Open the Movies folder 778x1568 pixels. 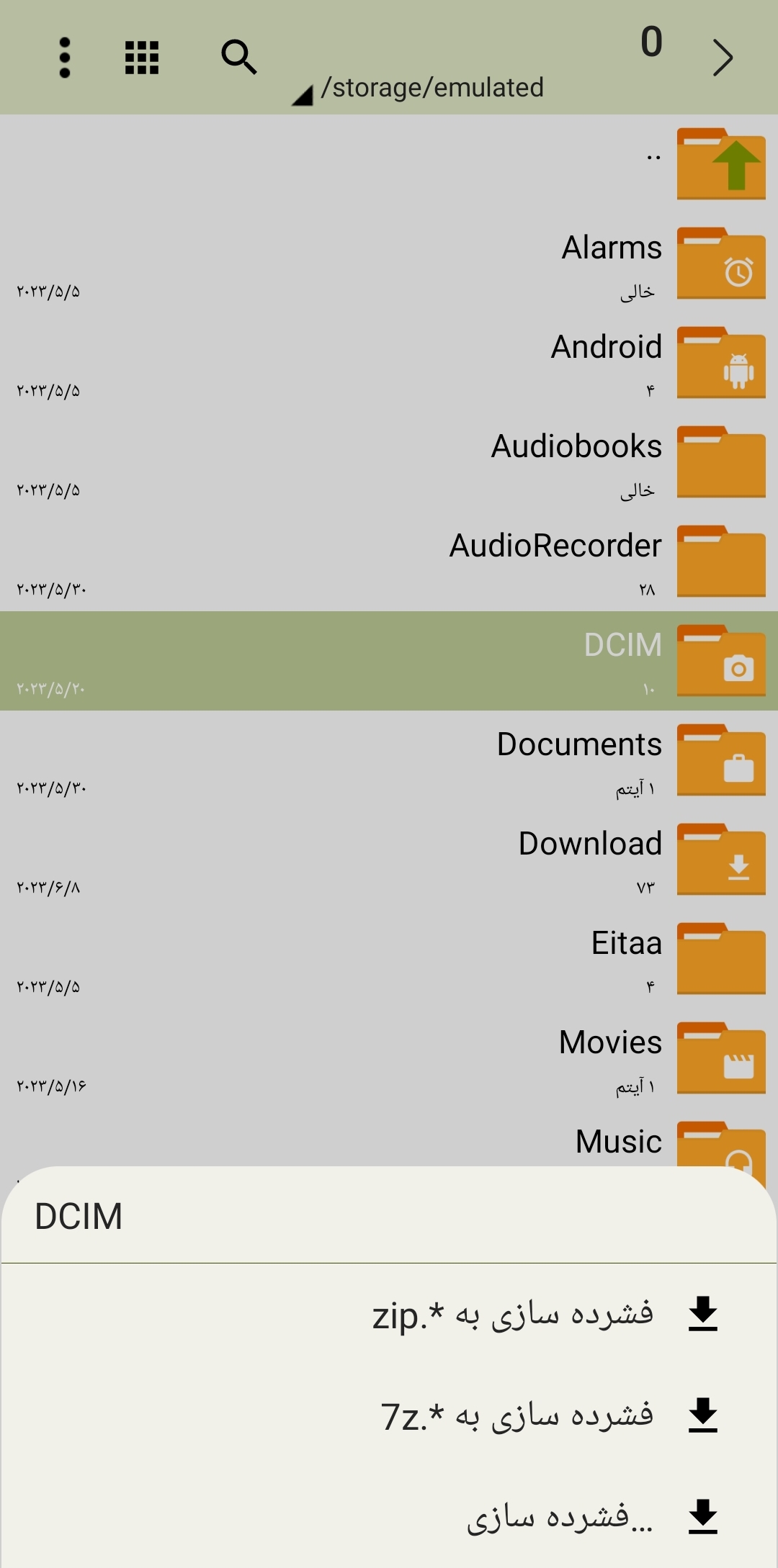pyautogui.click(x=389, y=1058)
